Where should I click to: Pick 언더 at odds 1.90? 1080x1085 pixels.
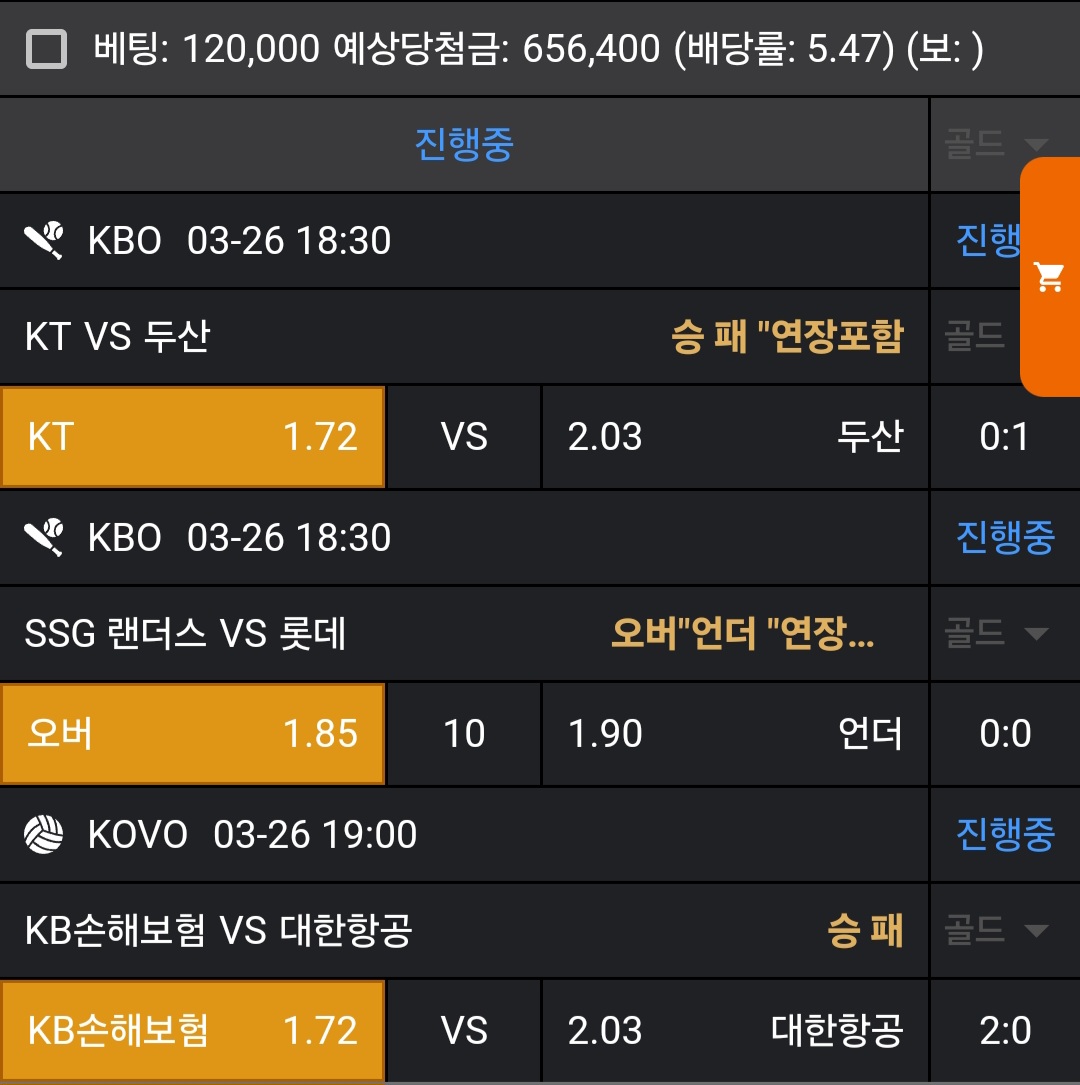click(735, 734)
